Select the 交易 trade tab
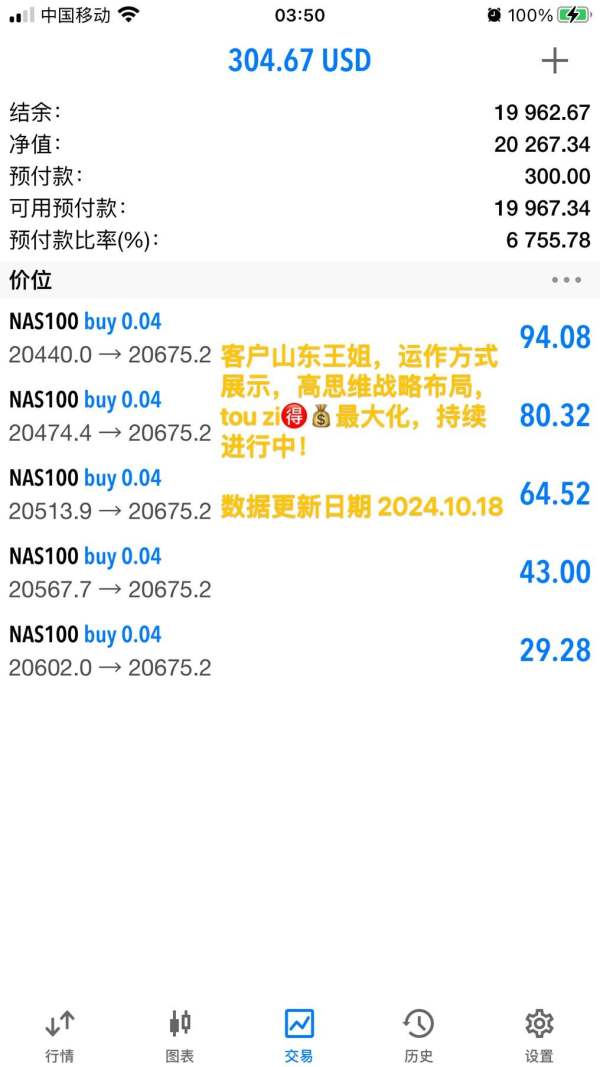 [x=299, y=1036]
